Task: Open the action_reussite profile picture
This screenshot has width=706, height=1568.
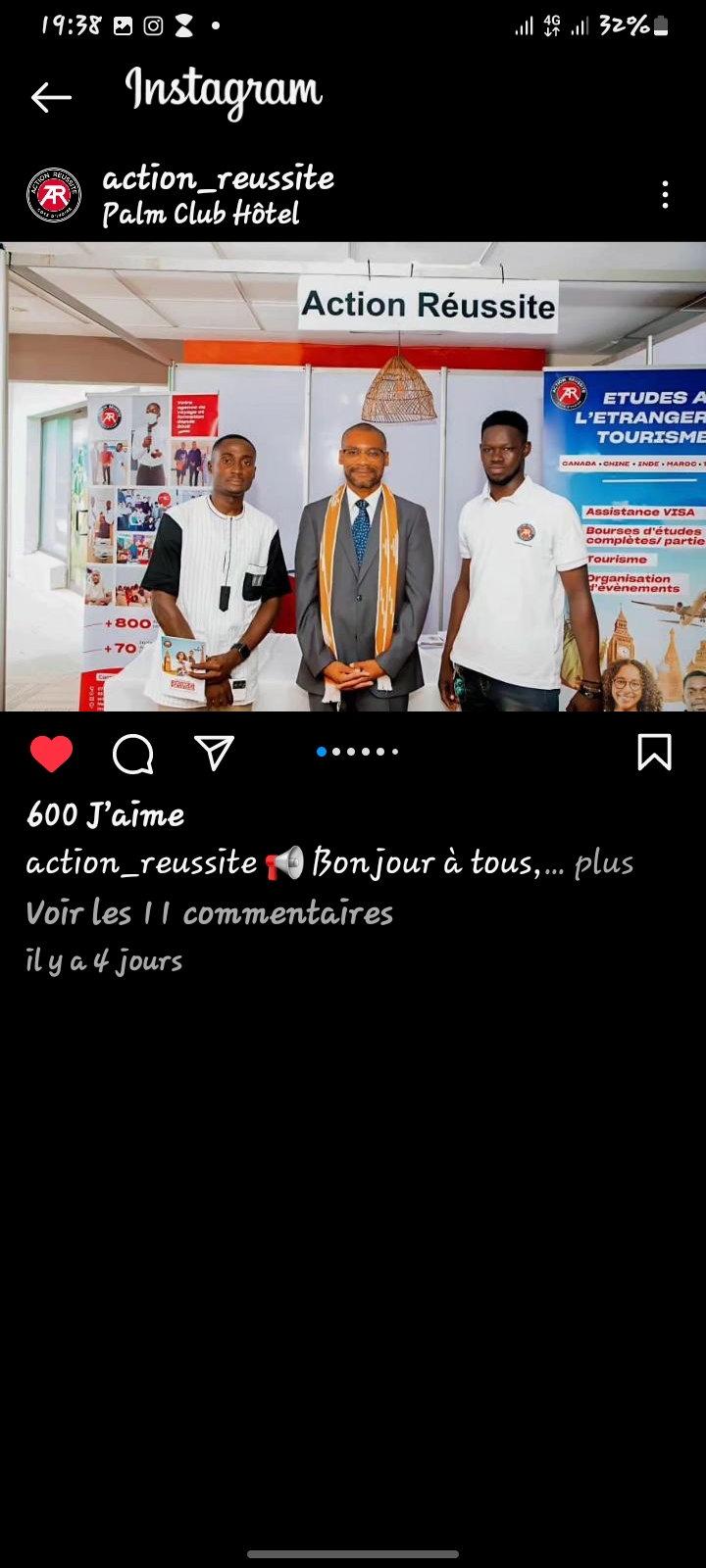Action: click(x=54, y=195)
